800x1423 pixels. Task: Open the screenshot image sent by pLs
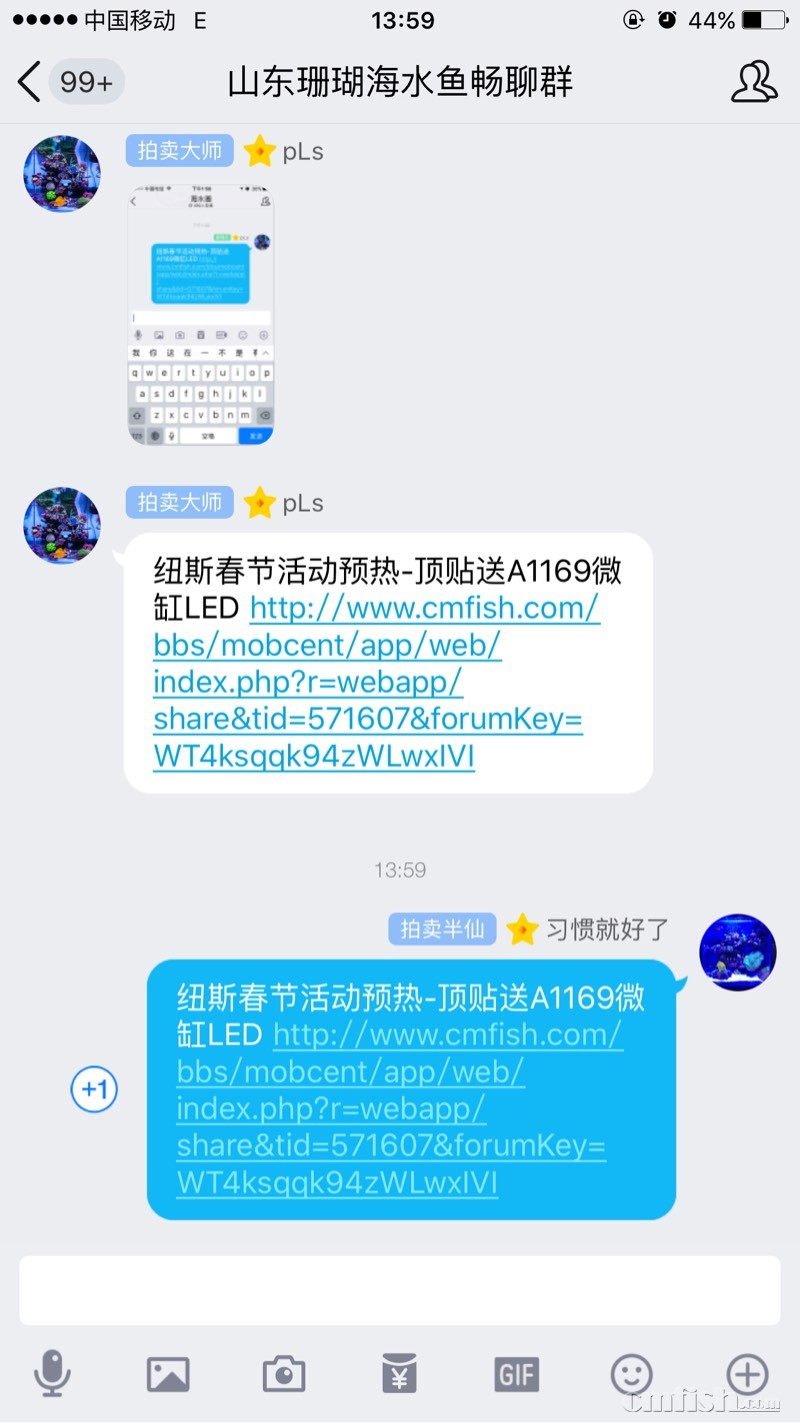(201, 314)
